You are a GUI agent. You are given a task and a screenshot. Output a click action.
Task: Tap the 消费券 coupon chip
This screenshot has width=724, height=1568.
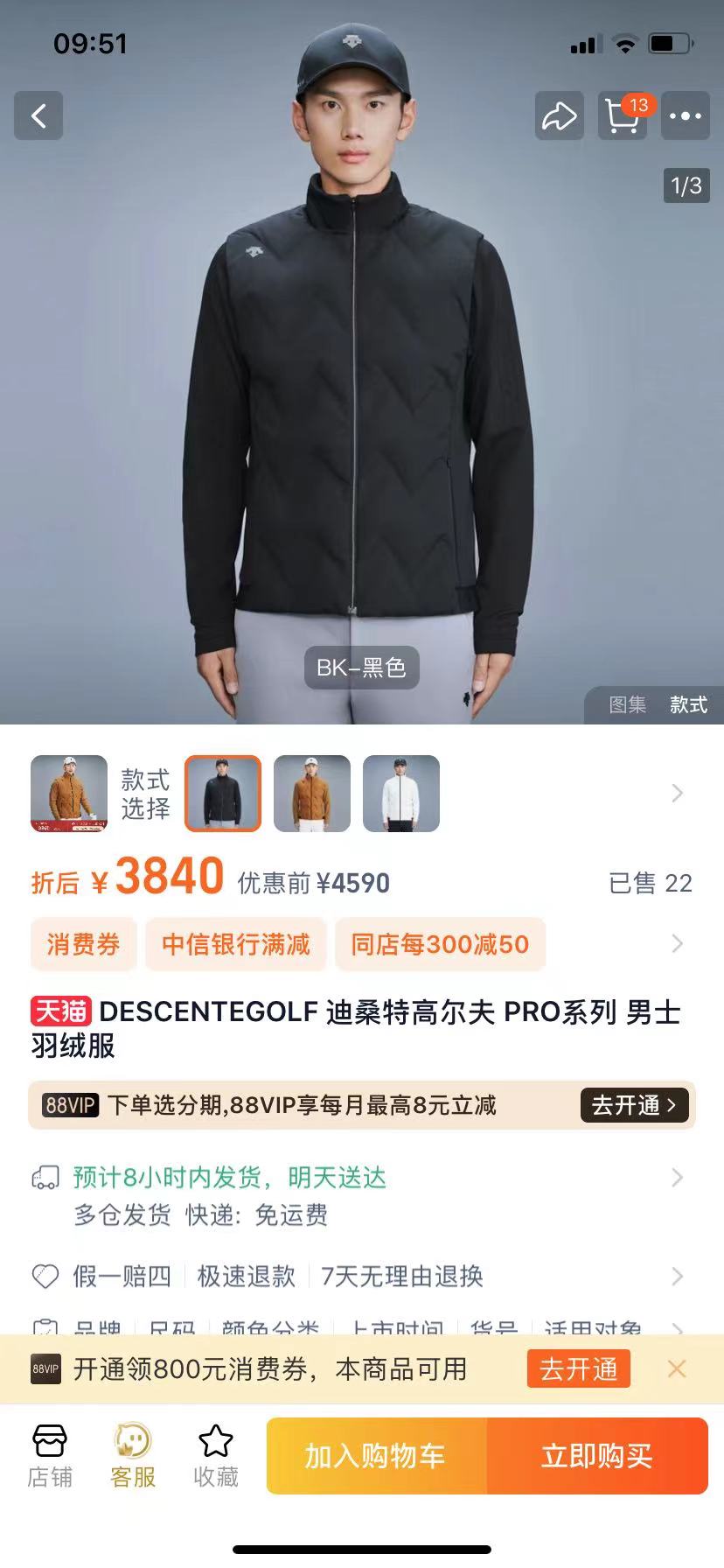(x=83, y=944)
